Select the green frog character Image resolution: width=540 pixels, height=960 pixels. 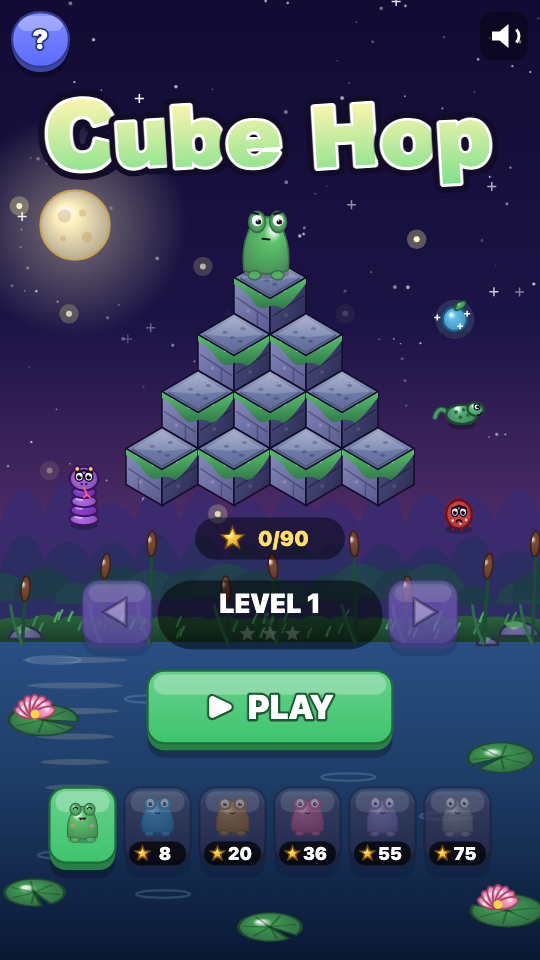pos(83,827)
